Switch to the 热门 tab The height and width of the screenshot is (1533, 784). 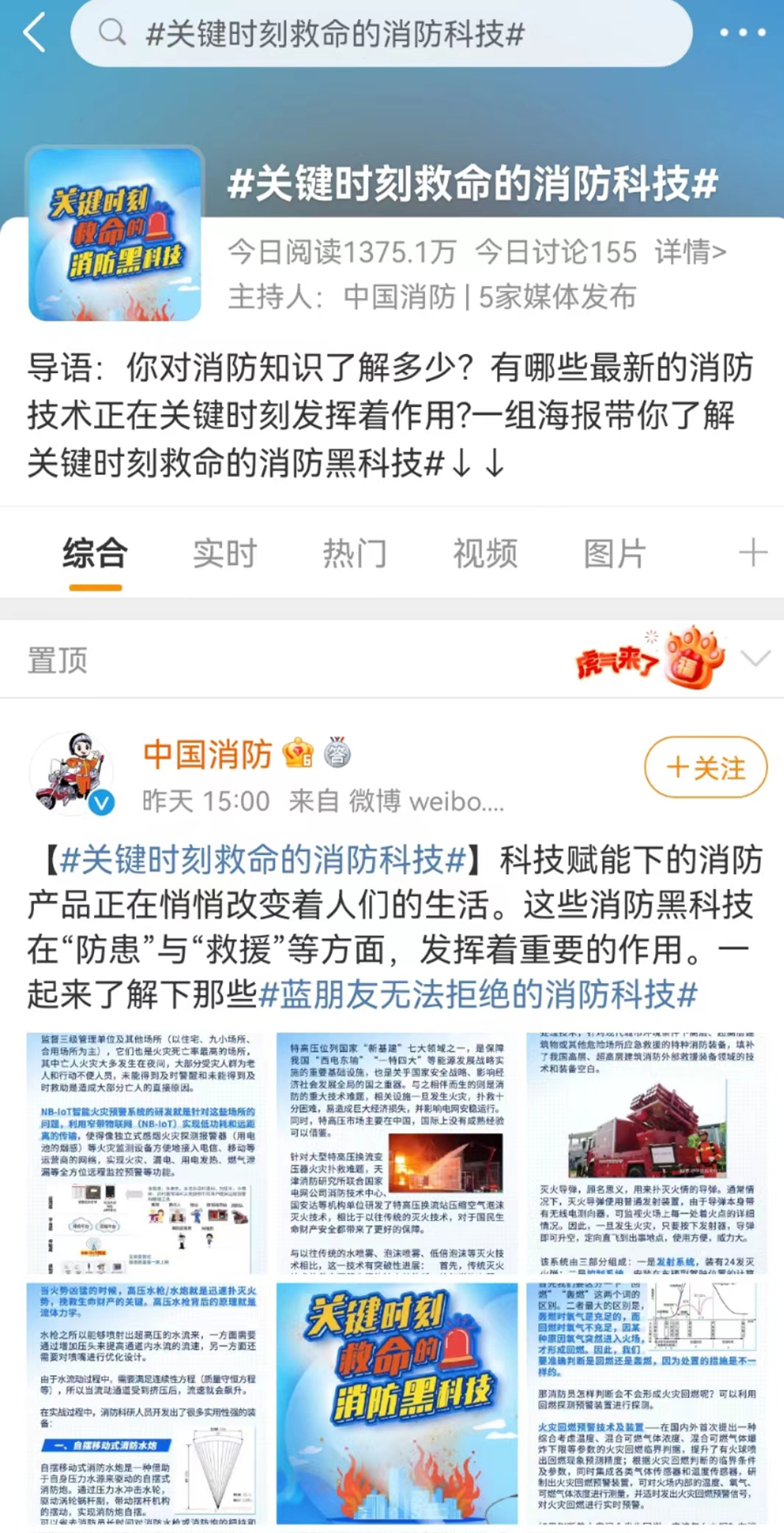[x=355, y=554]
